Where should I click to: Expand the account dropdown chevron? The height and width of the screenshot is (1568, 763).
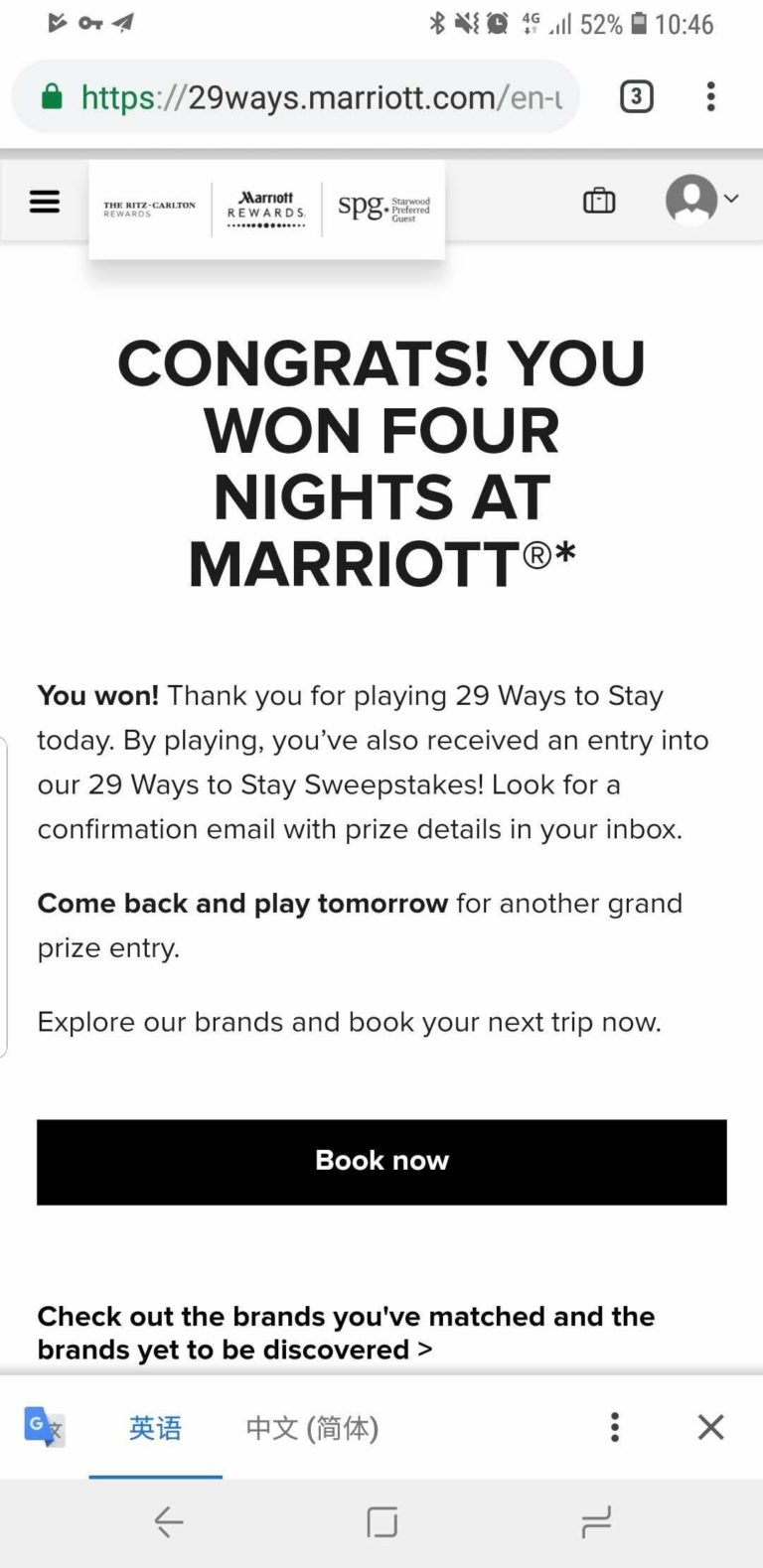732,201
